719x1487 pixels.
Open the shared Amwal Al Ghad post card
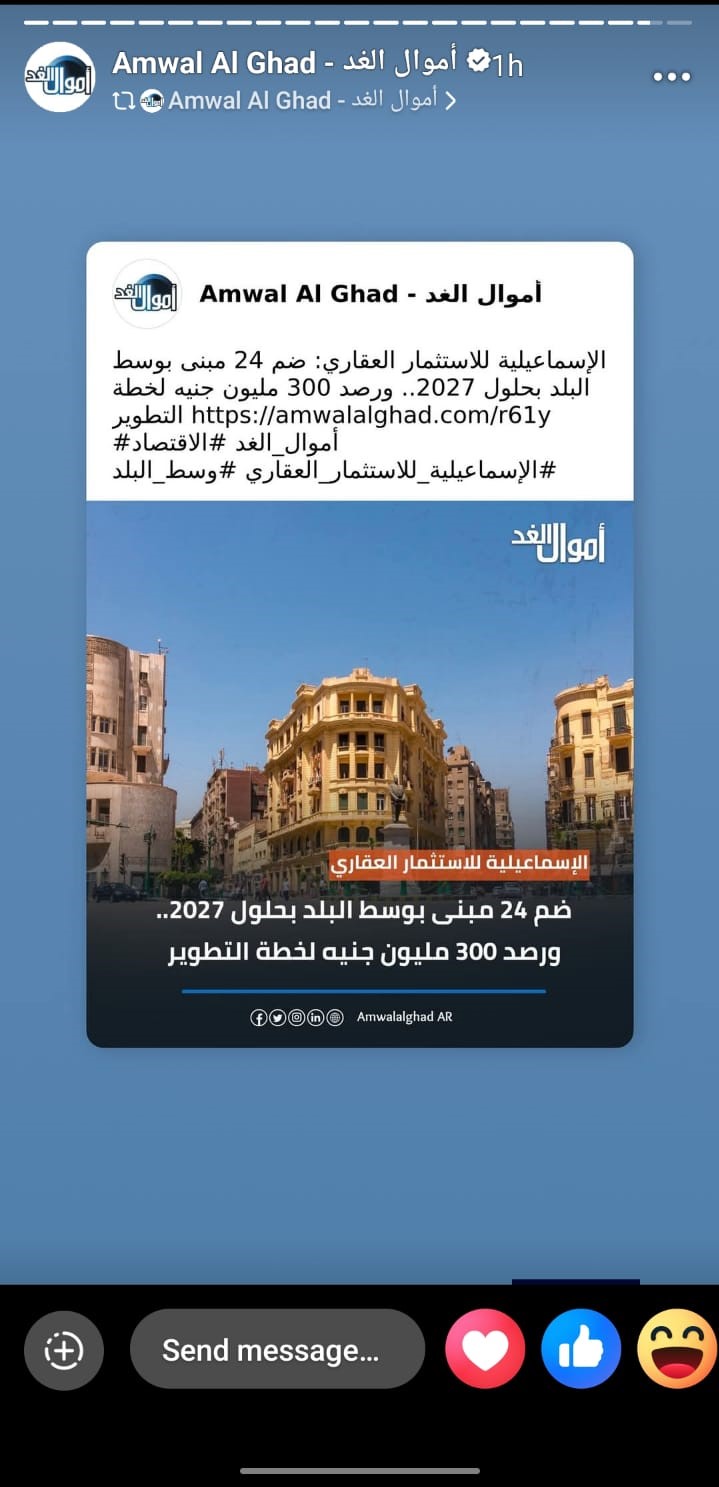point(359,644)
